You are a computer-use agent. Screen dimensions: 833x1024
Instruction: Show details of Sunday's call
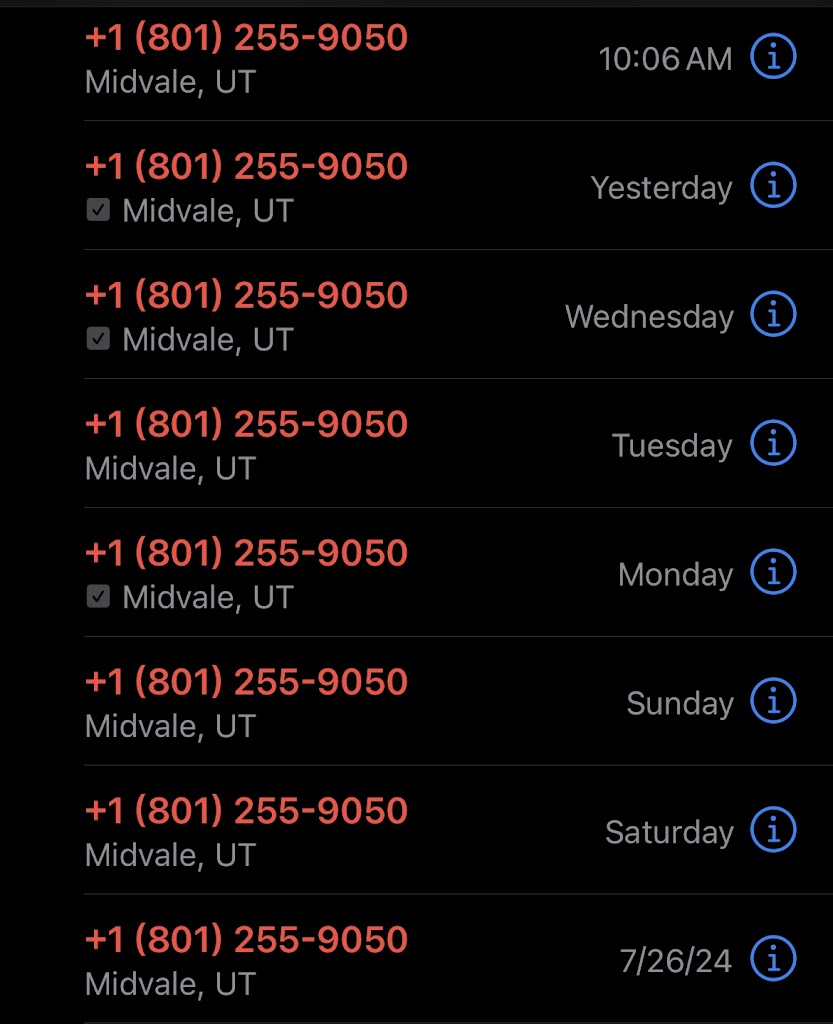point(773,702)
